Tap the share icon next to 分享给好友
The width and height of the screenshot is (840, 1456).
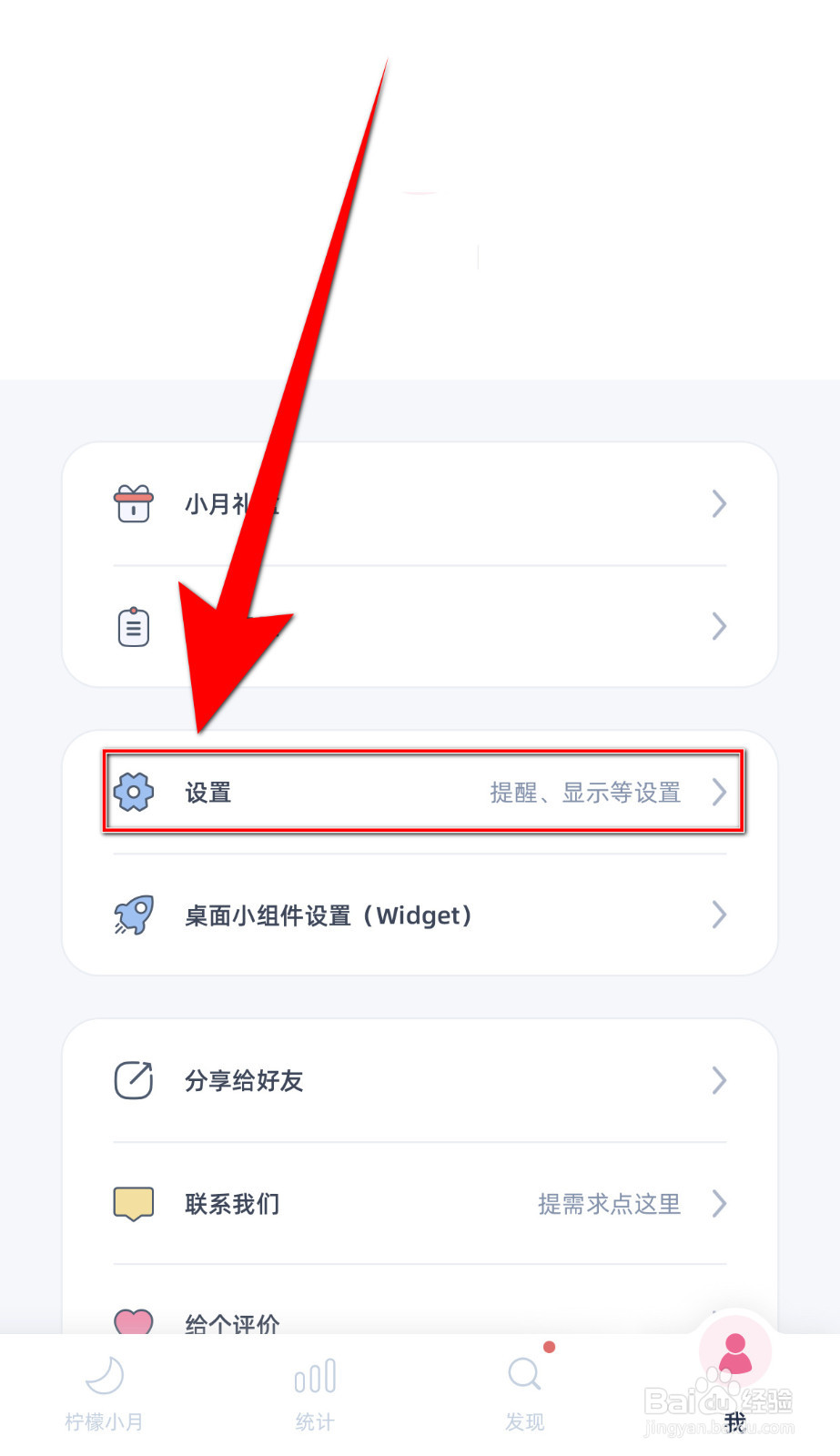pos(133,1081)
